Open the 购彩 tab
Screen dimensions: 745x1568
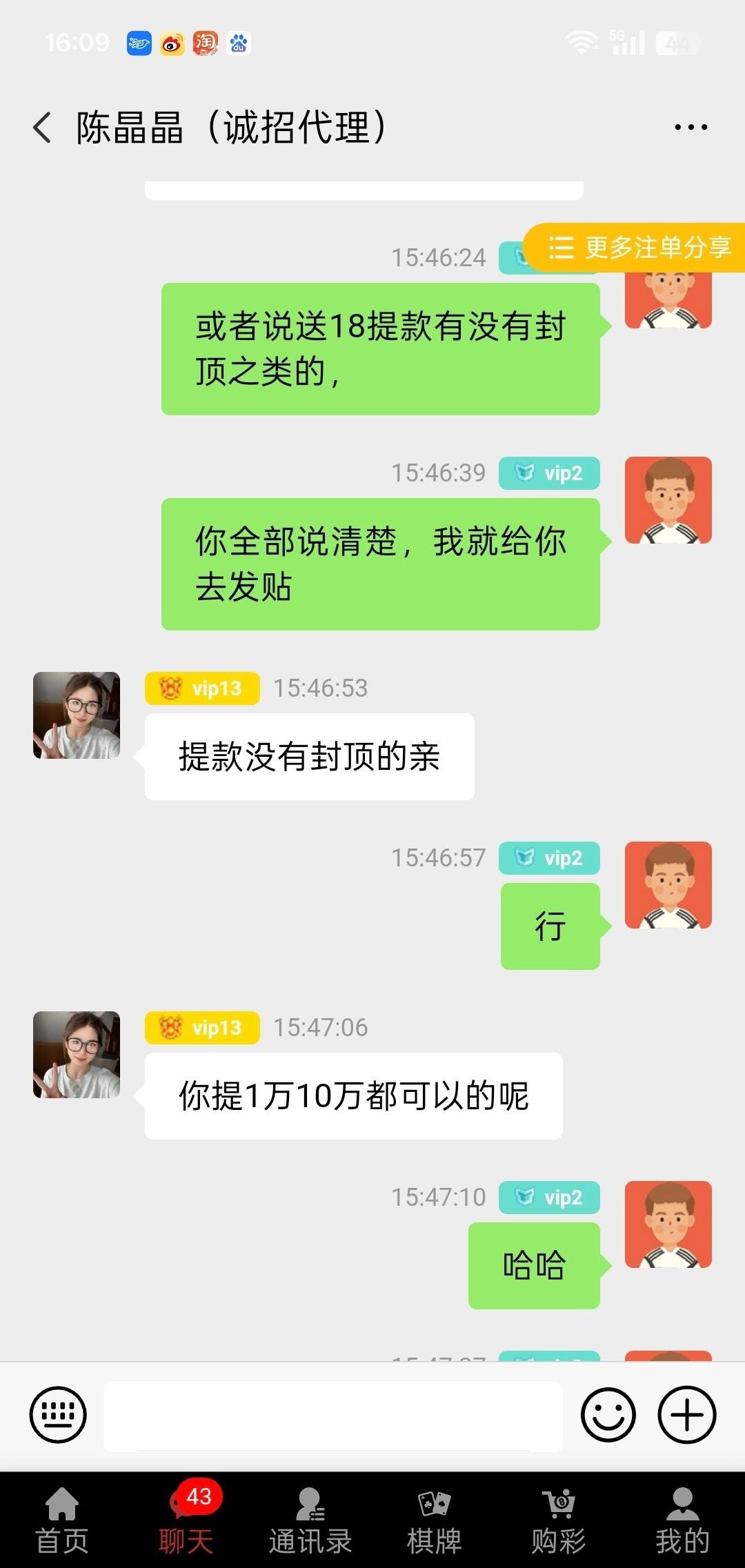coord(558,1521)
